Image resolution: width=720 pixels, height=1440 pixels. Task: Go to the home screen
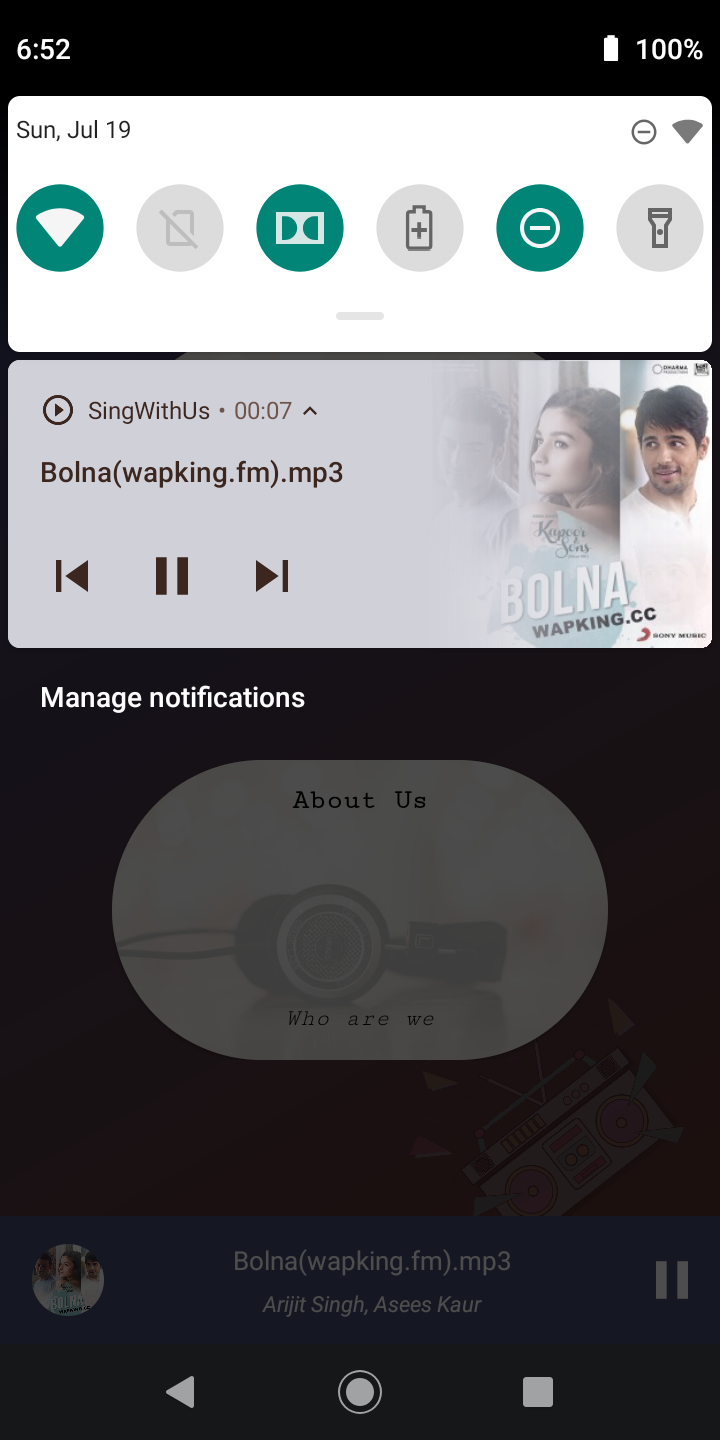pos(360,1391)
